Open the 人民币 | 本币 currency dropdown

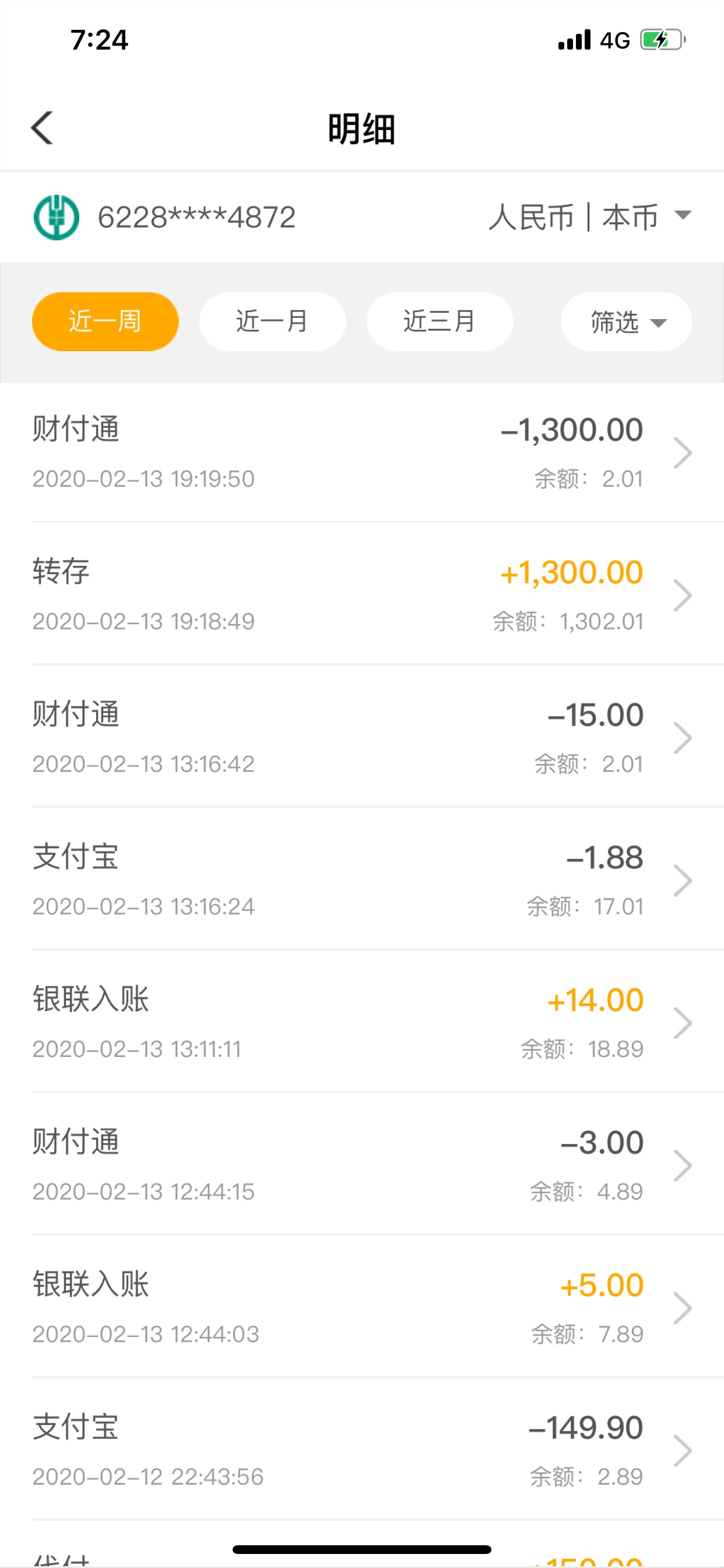[x=590, y=216]
